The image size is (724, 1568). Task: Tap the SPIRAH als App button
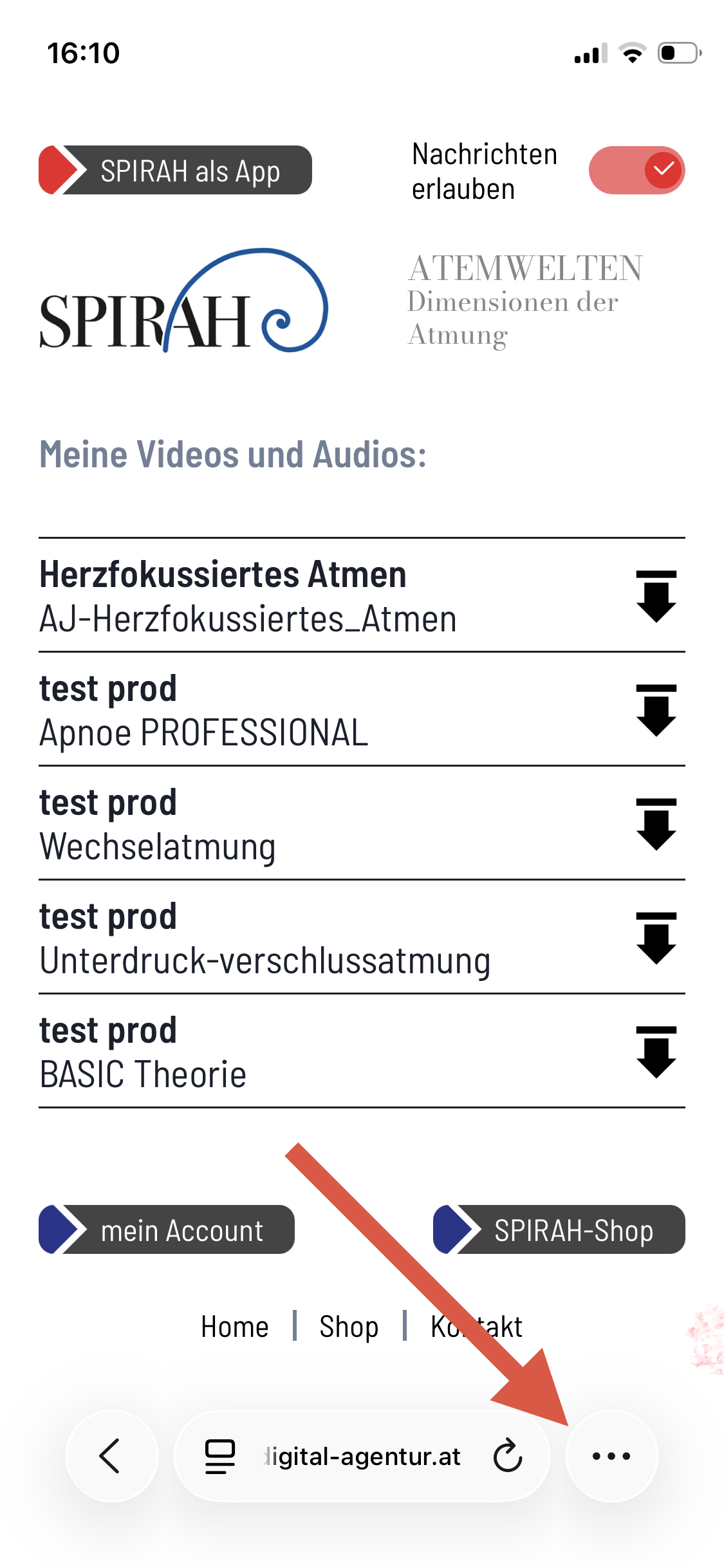pos(175,171)
